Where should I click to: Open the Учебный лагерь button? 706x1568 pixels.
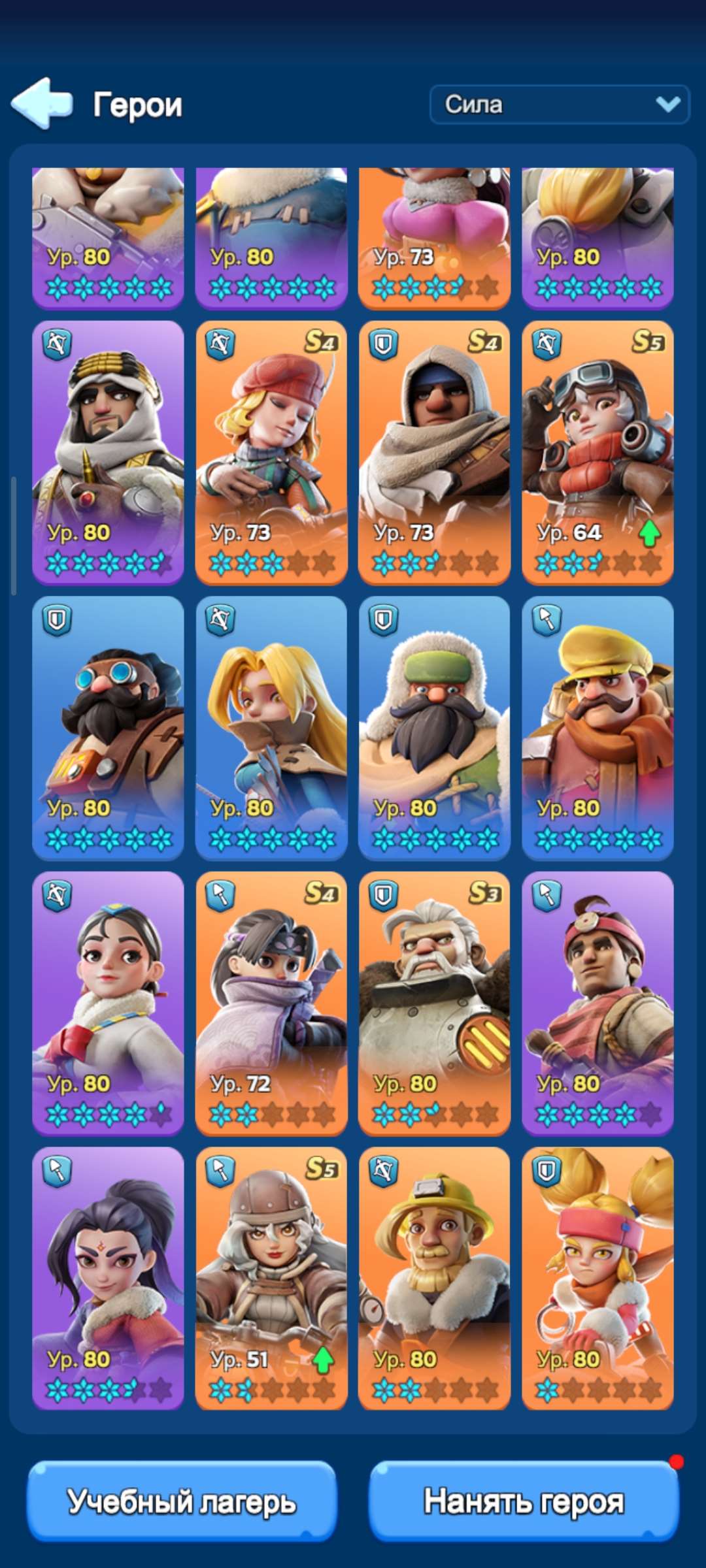[x=182, y=1501]
